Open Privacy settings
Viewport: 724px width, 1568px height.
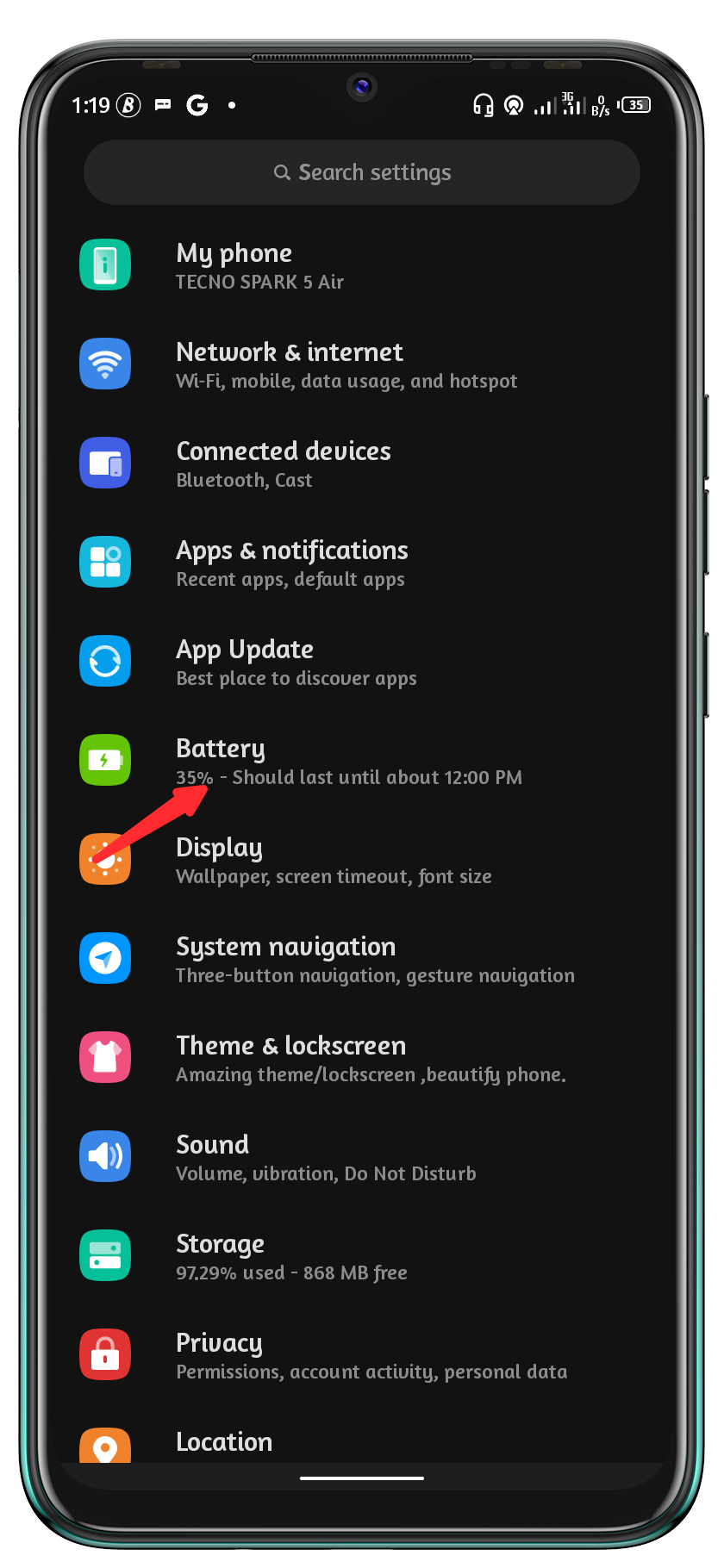362,1356
